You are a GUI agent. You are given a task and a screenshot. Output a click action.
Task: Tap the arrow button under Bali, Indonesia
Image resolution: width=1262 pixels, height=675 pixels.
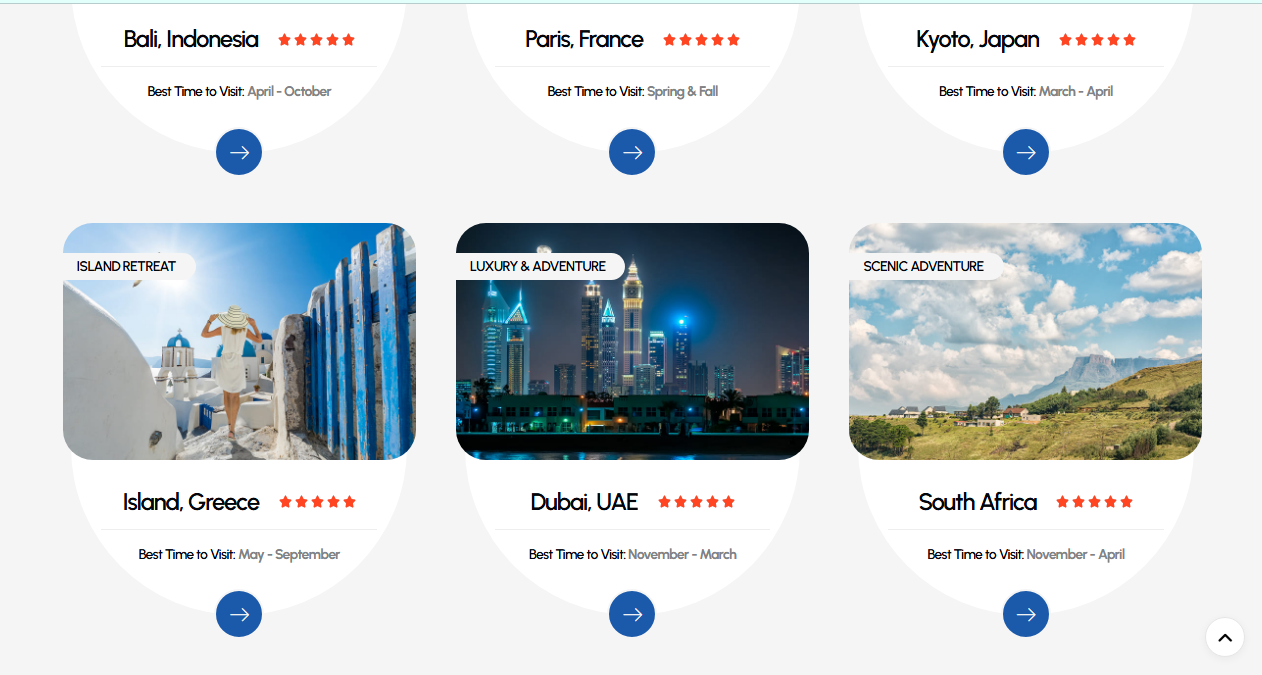[x=239, y=152]
